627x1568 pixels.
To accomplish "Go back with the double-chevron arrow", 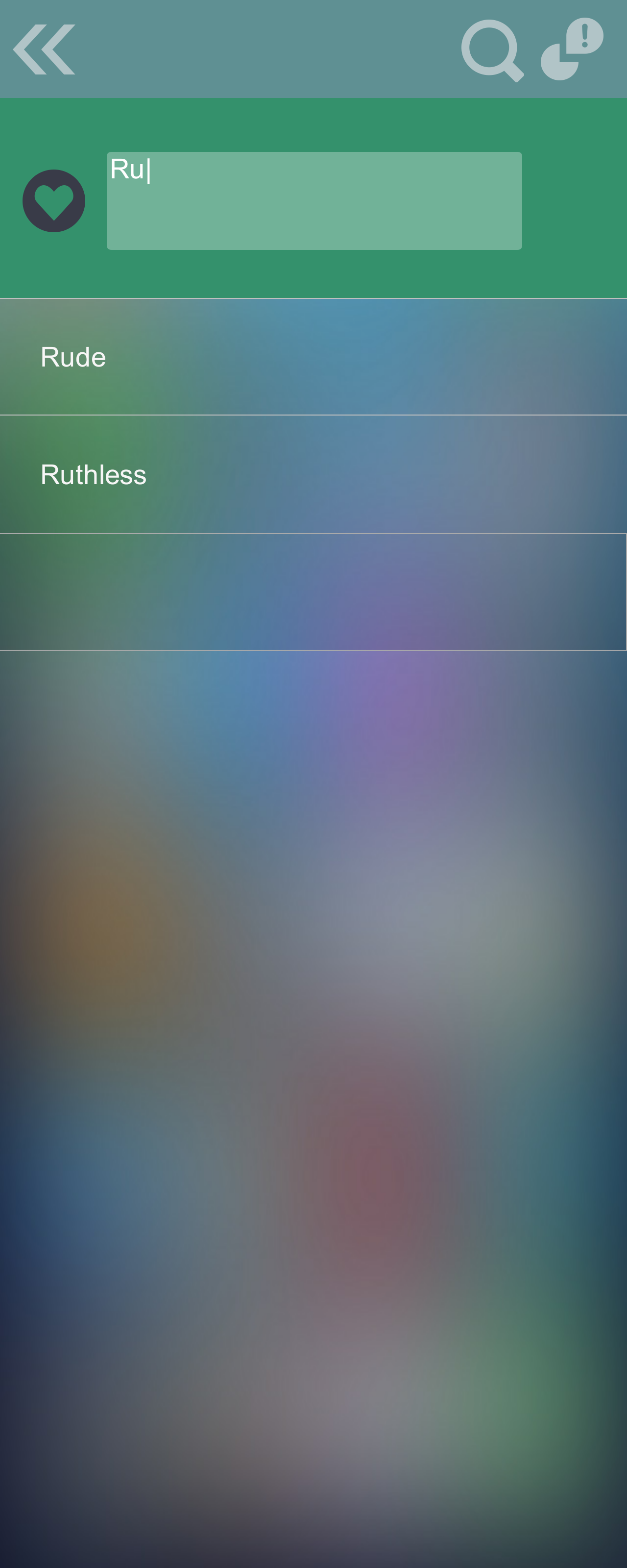I will tap(44, 50).
